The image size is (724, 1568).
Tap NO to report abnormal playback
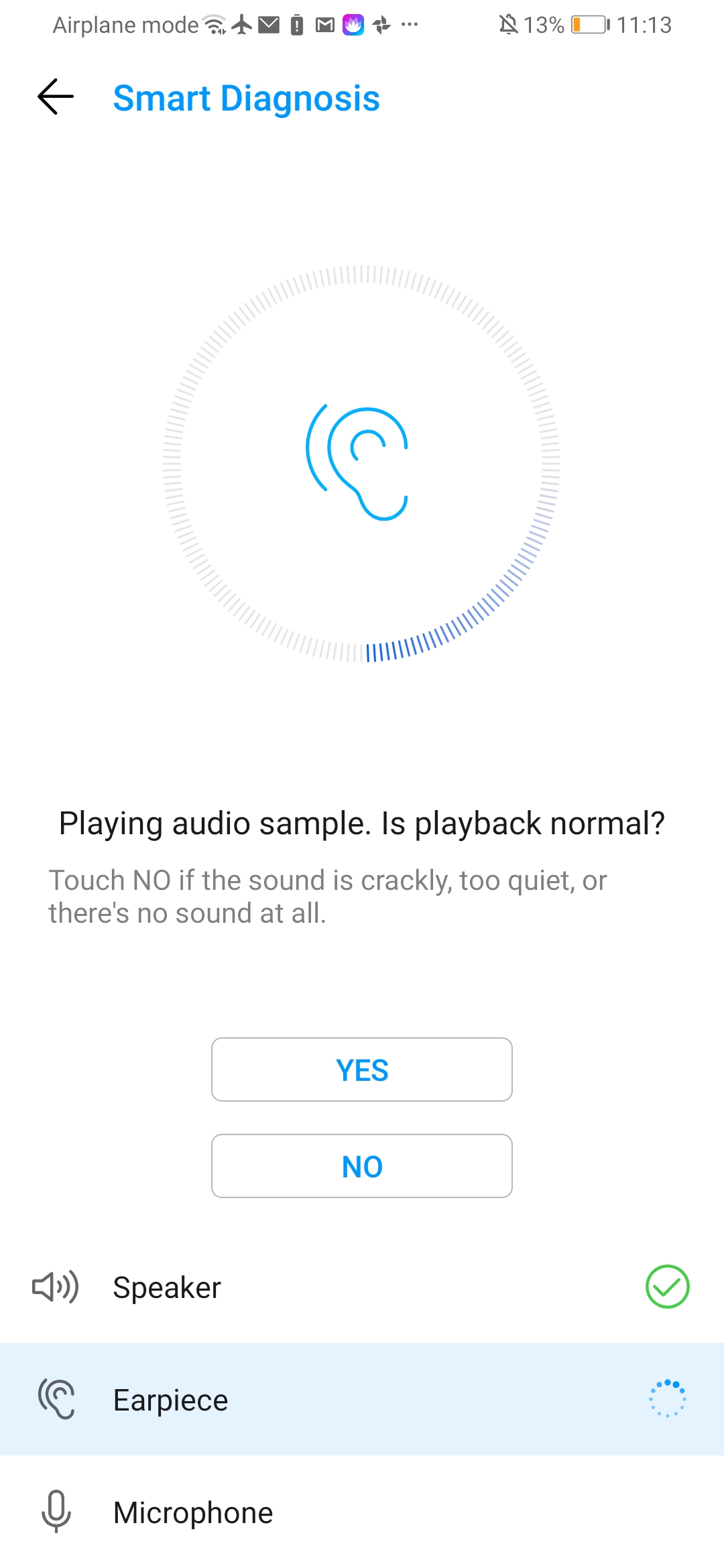click(362, 1166)
